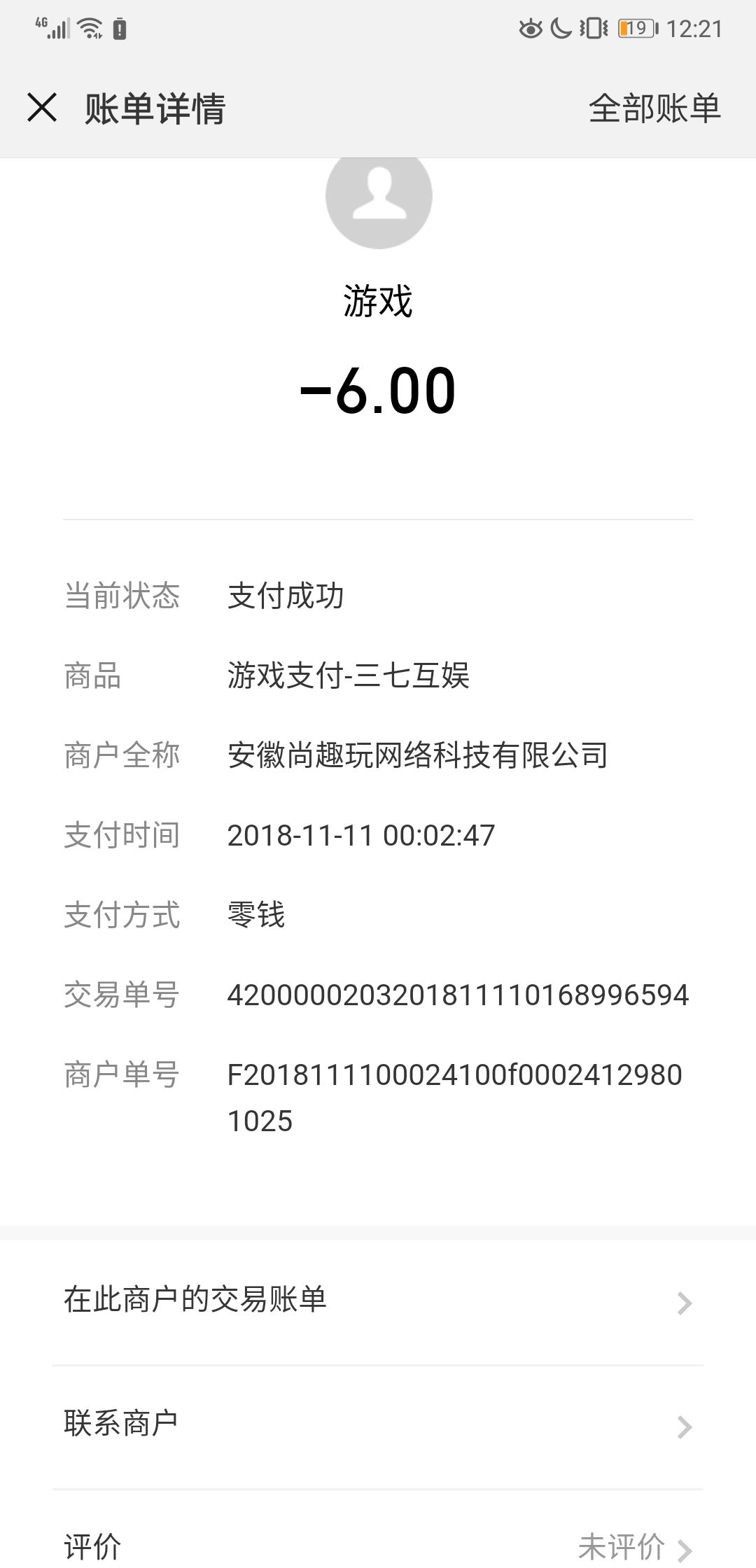This screenshot has height=1568, width=756.
Task: Open 全部账单 to view all bills
Action: click(654, 108)
